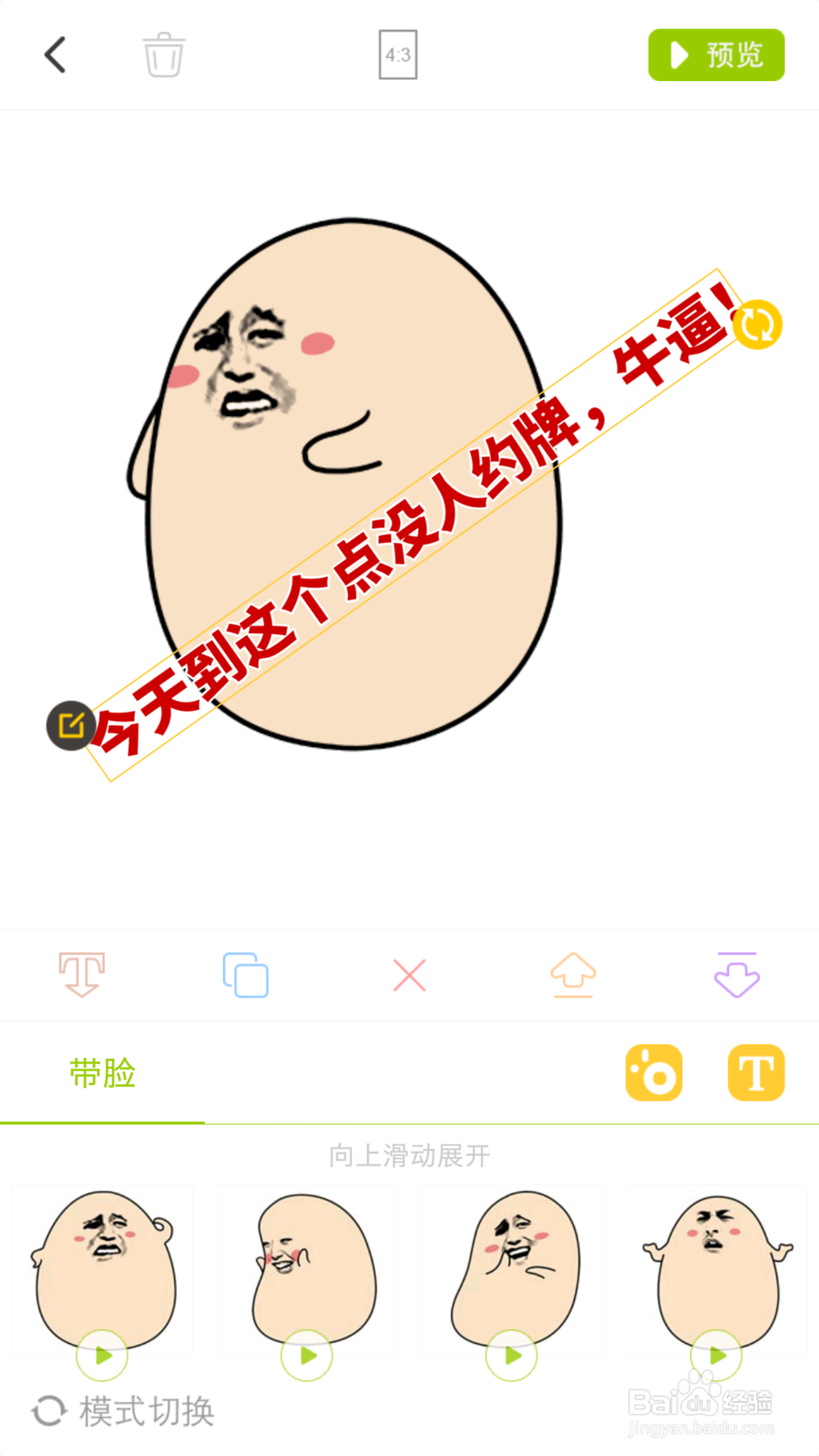Play the fourth egg template animation
Viewport: 819px width, 1456px height.
point(716,1355)
